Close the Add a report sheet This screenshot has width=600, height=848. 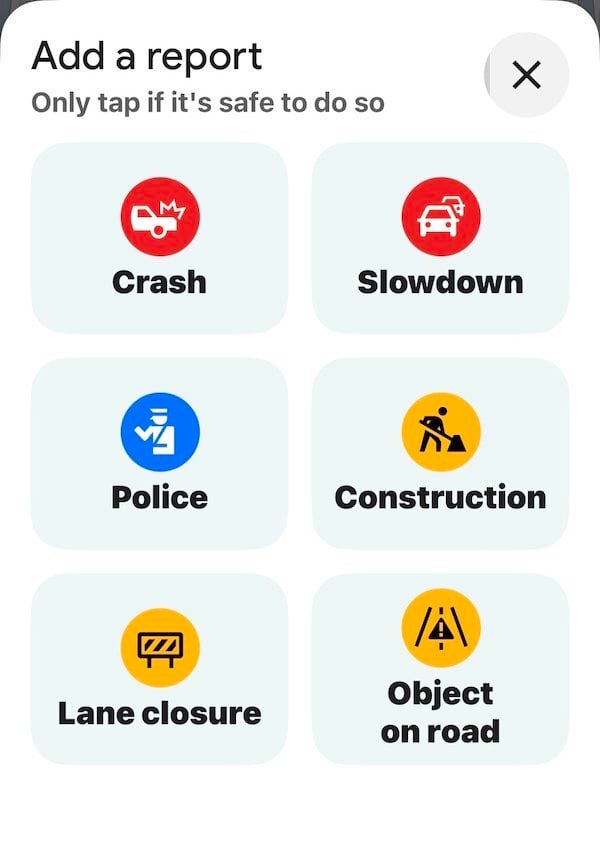click(x=526, y=75)
